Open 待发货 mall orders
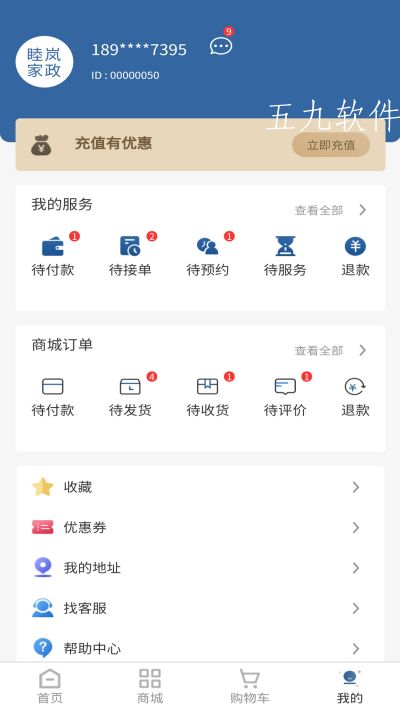400x711 pixels. click(130, 396)
